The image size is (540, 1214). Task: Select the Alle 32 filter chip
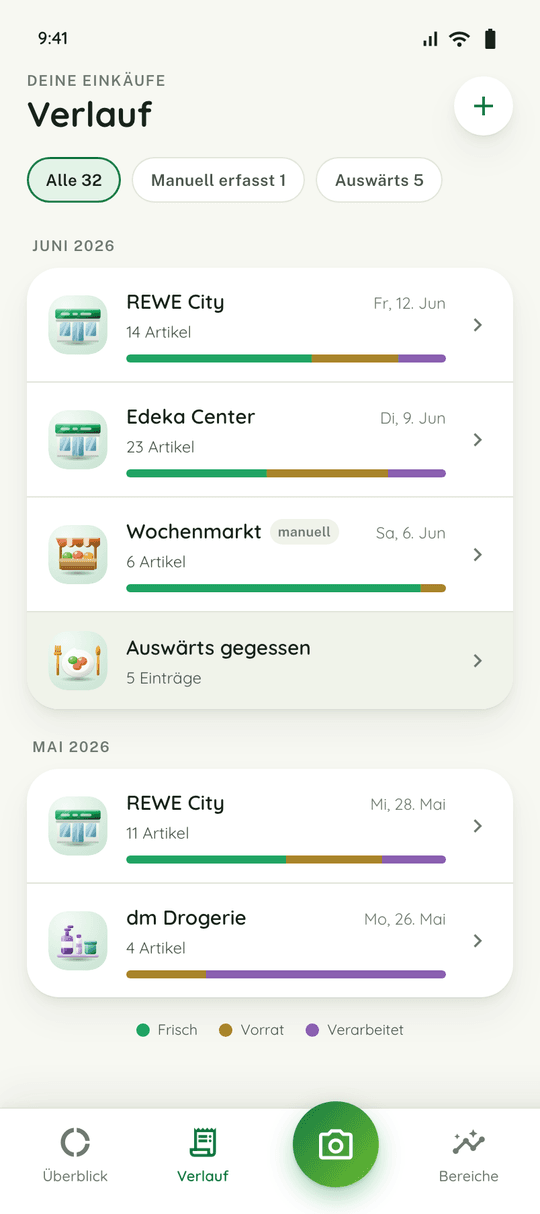[74, 180]
